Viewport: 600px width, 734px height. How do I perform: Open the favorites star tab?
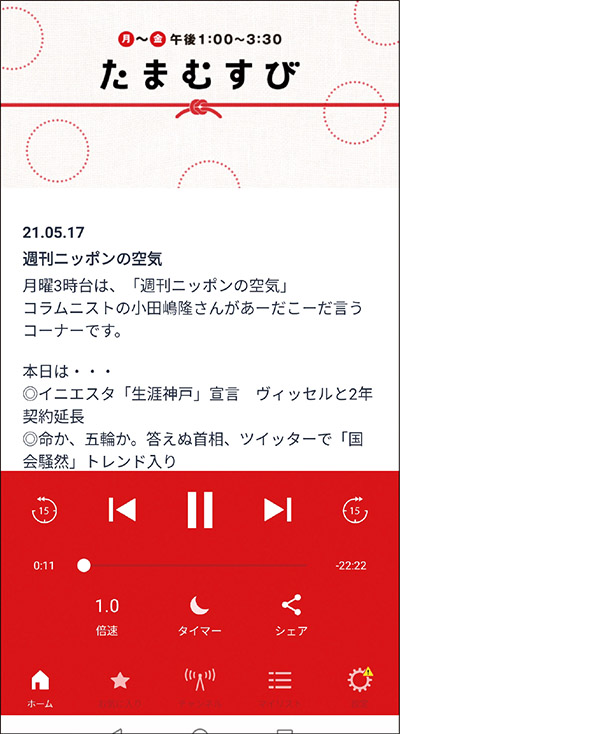pyautogui.click(x=120, y=688)
